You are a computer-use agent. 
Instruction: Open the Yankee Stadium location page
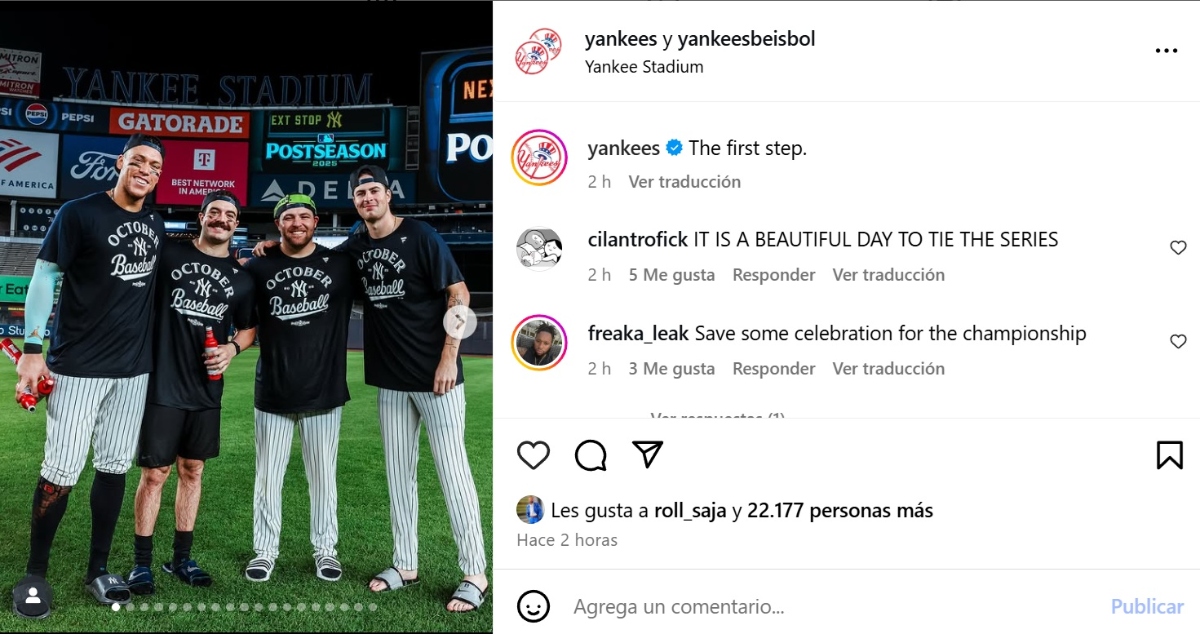pyautogui.click(x=644, y=67)
